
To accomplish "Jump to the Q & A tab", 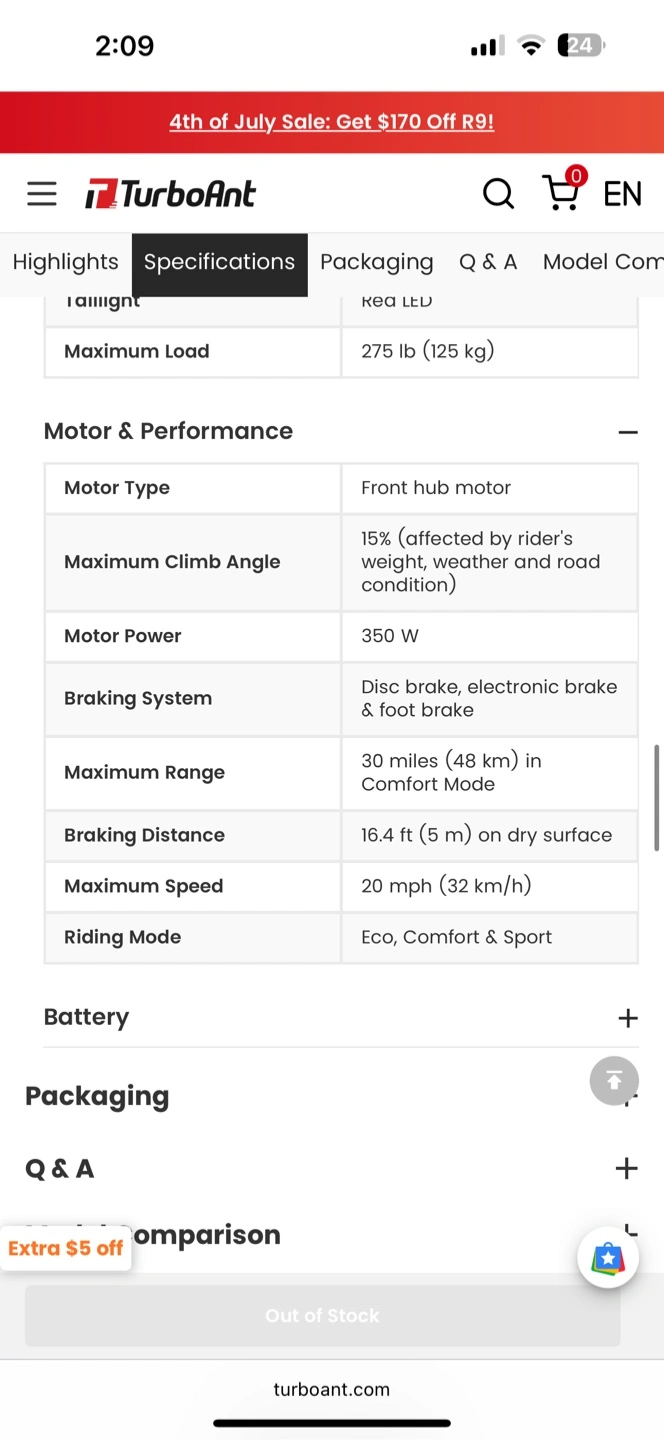I will pos(488,262).
